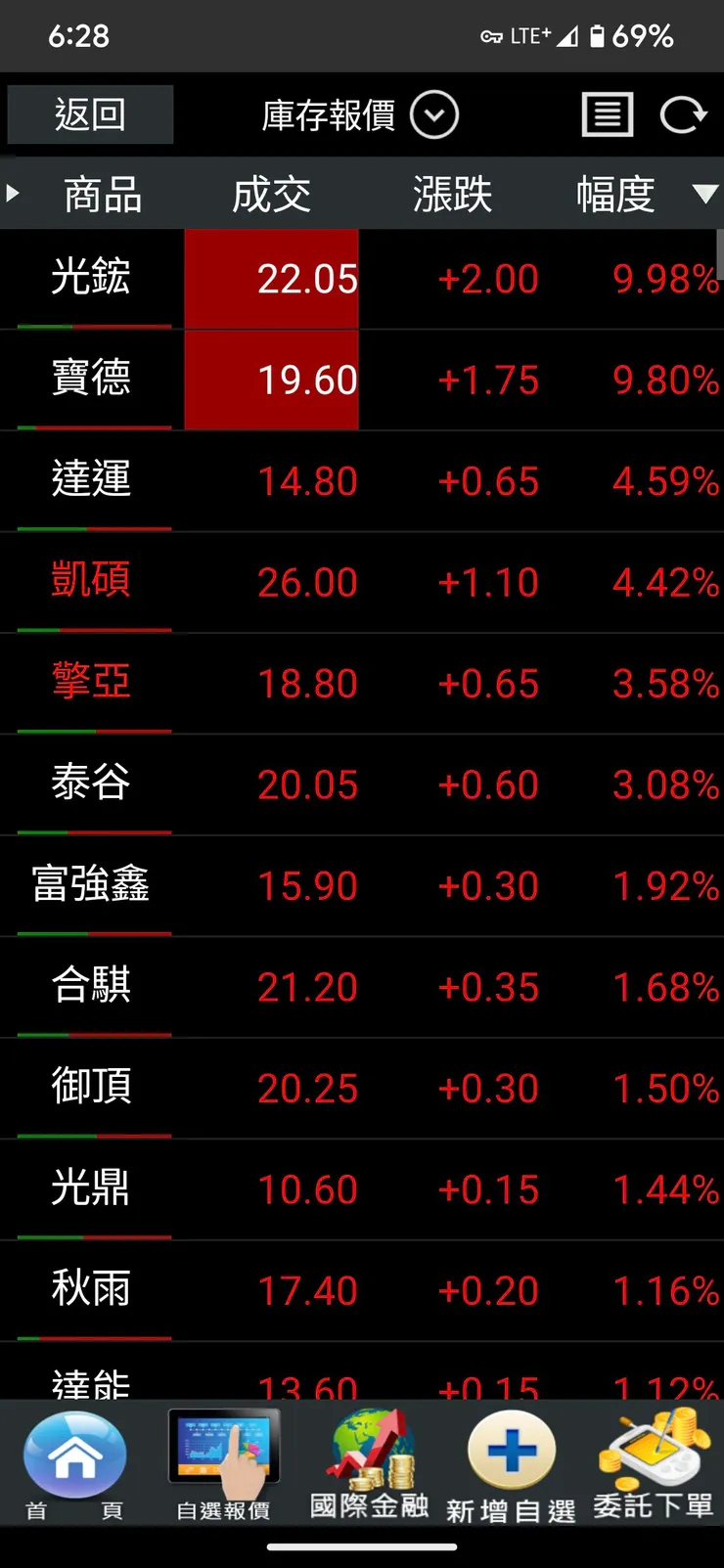Image resolution: width=724 pixels, height=1568 pixels.
Task: Tap 光鋐 highlighted limit-up price cell
Action: pos(271,279)
